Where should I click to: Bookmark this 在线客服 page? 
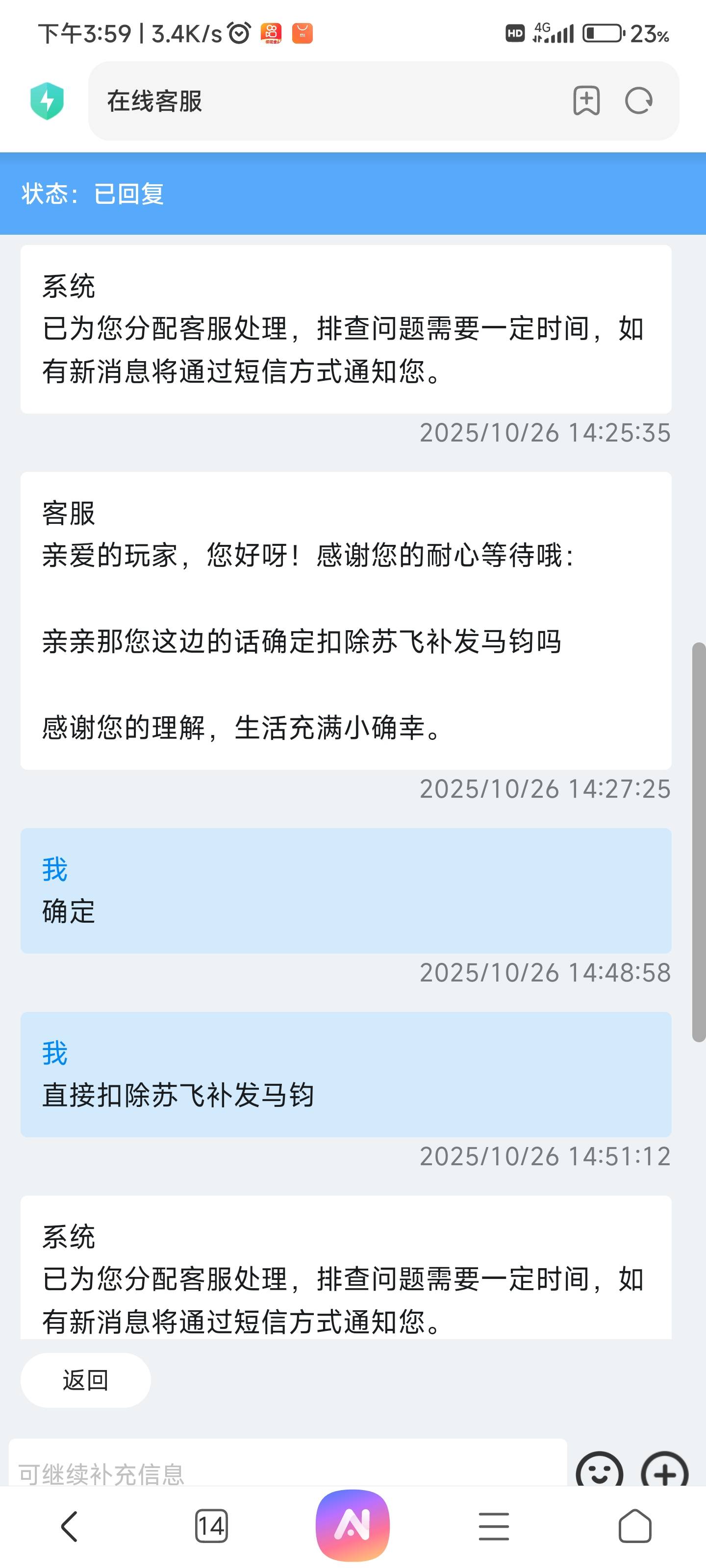[586, 101]
